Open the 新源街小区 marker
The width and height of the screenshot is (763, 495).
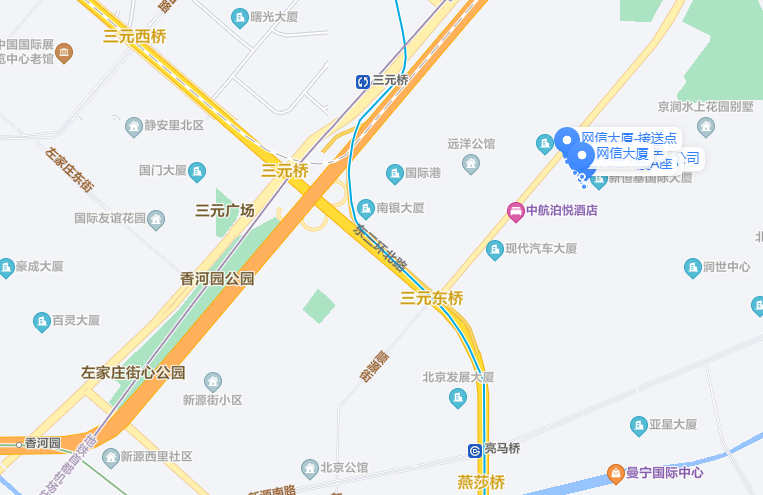point(212,381)
